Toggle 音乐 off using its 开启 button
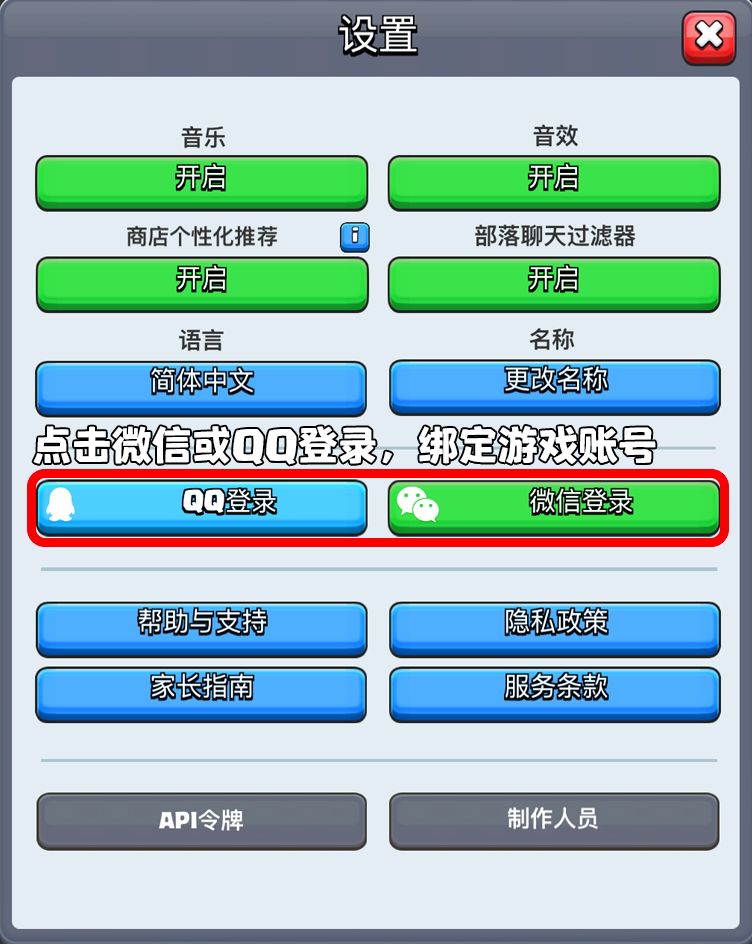The height and width of the screenshot is (944, 752). pyautogui.click(x=200, y=180)
